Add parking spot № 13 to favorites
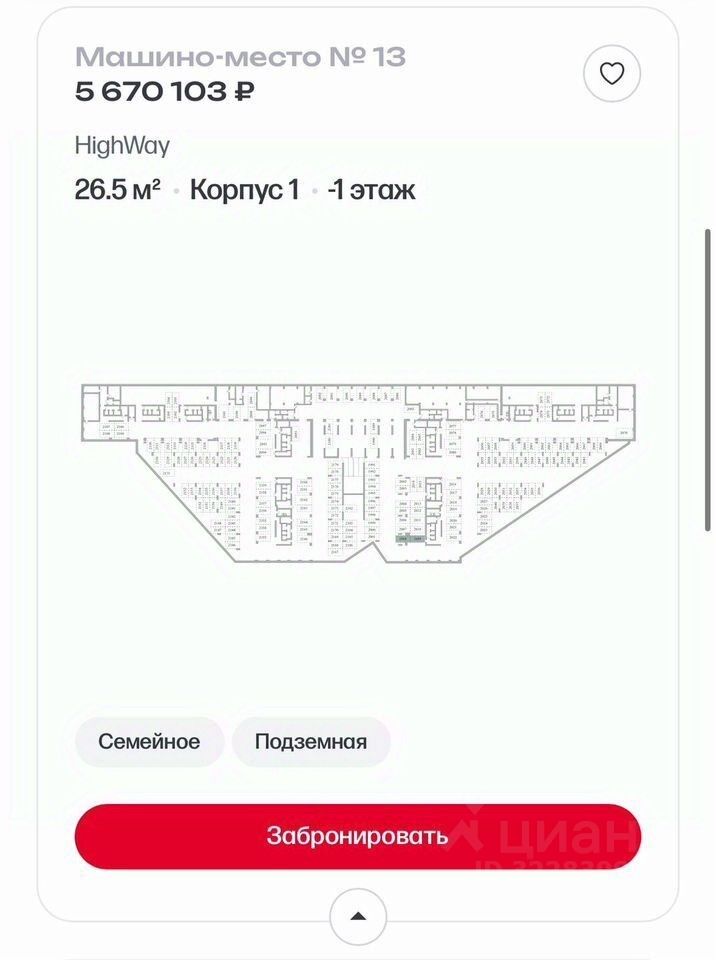Screen dimensions: 716x960 tap(611, 73)
